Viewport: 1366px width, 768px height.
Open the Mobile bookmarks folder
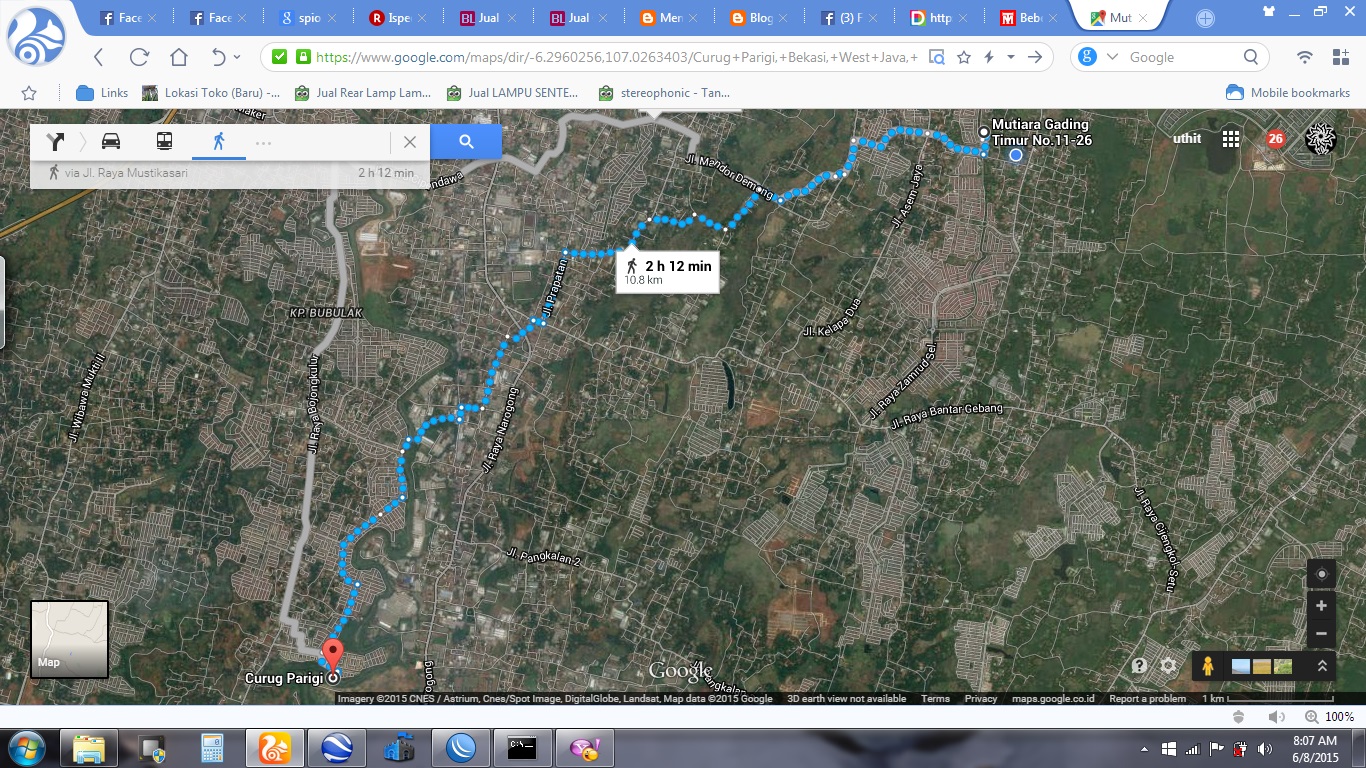(1289, 93)
